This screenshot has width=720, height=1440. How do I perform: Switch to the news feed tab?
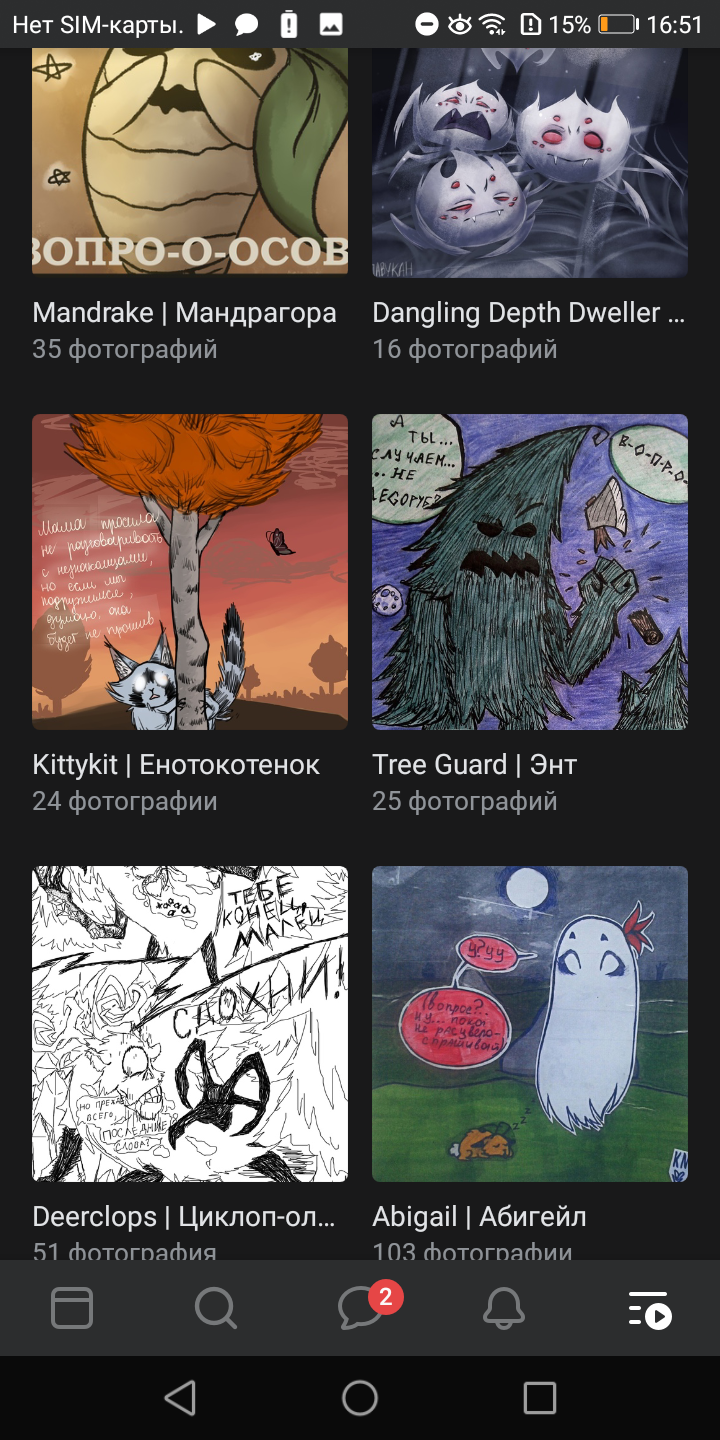click(x=72, y=1308)
